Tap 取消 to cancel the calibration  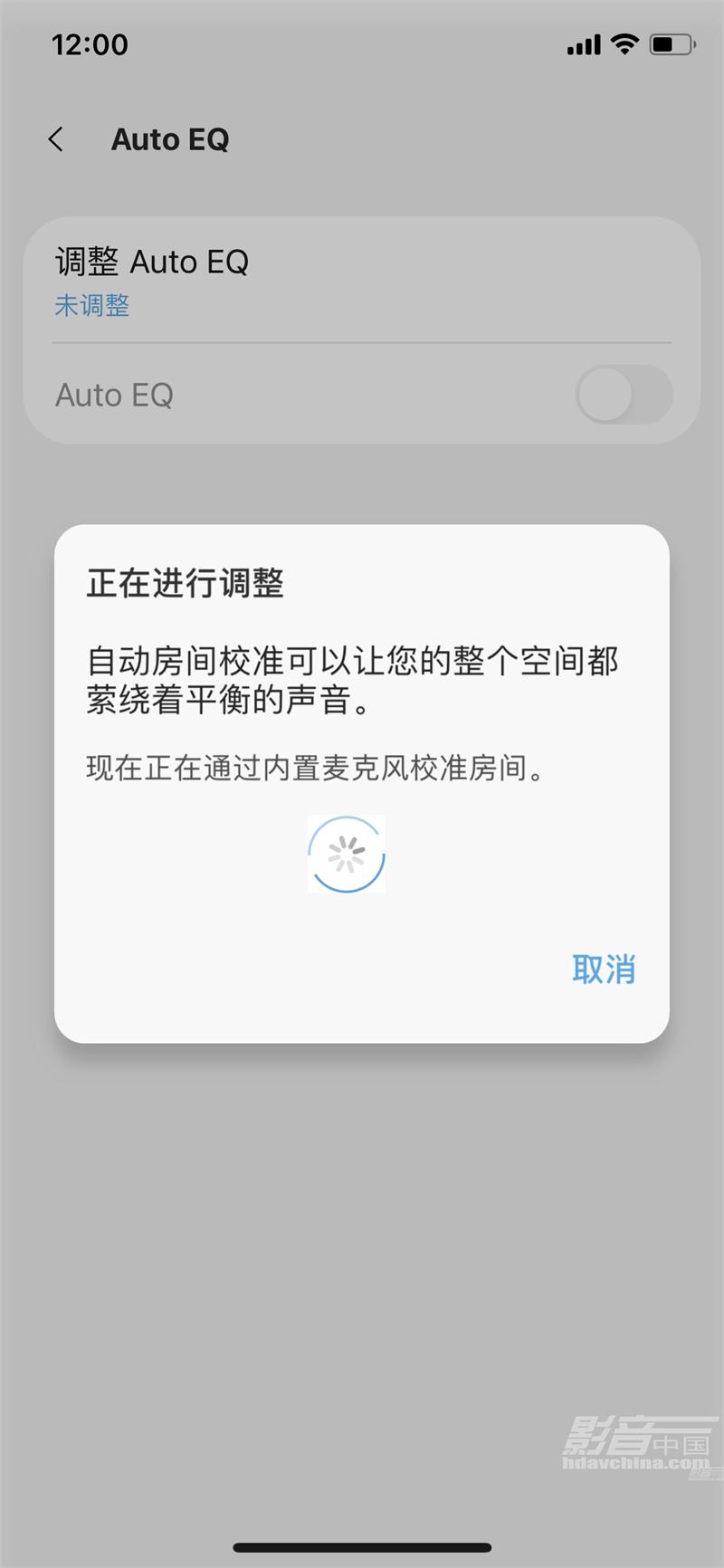point(603,969)
